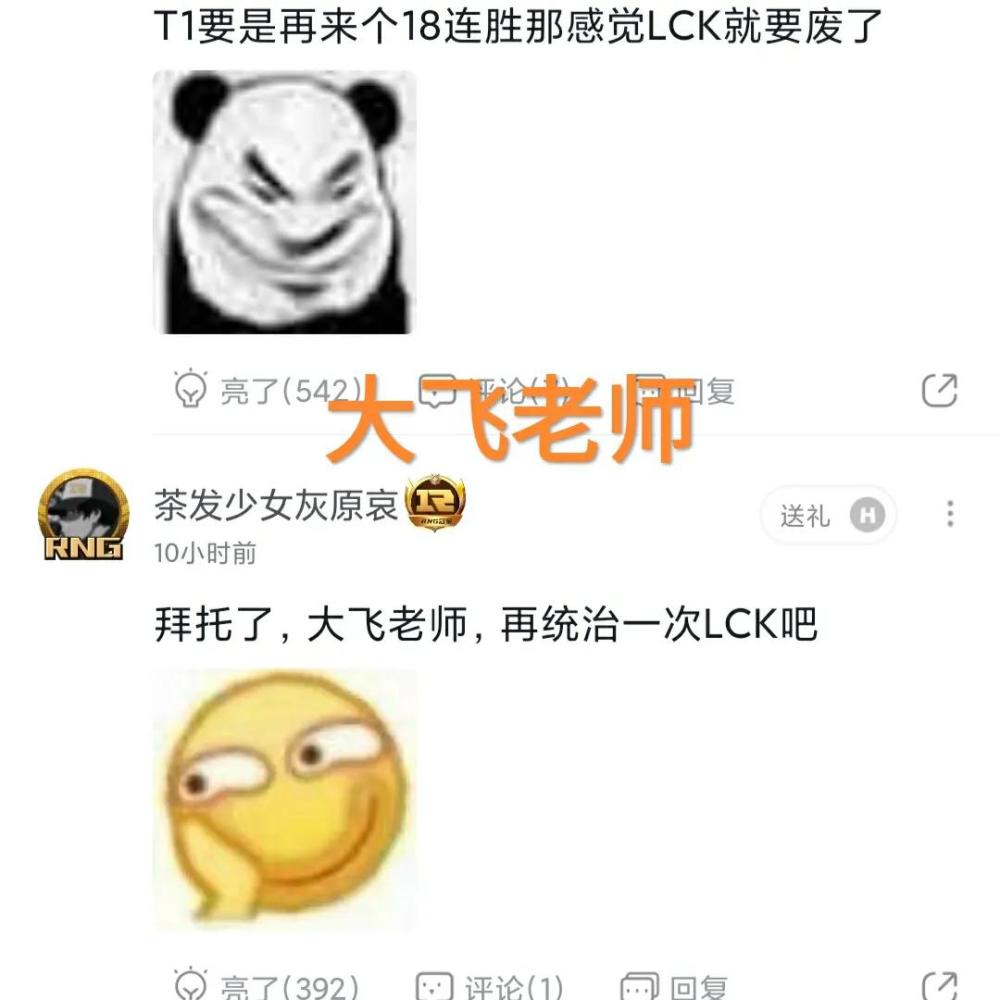
Task: Reply to the T1 18连胜 comment
Action: 686,391
